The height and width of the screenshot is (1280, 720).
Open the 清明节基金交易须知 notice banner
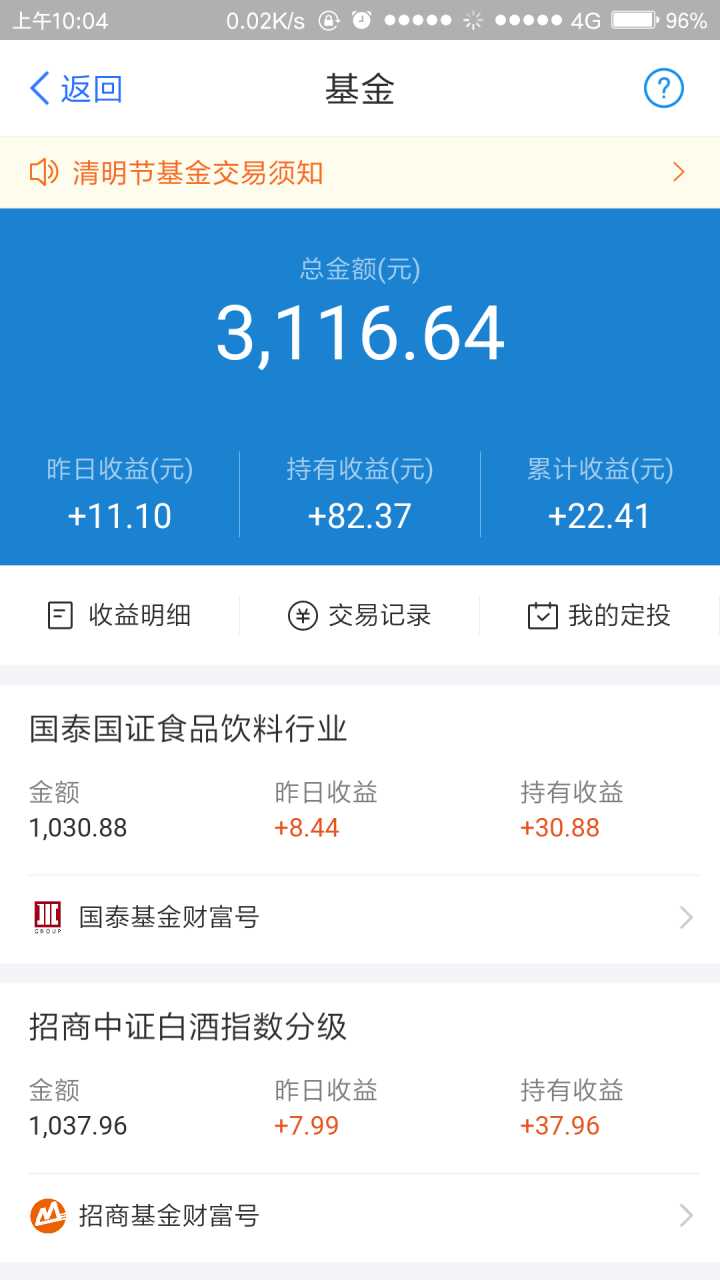(x=359, y=173)
